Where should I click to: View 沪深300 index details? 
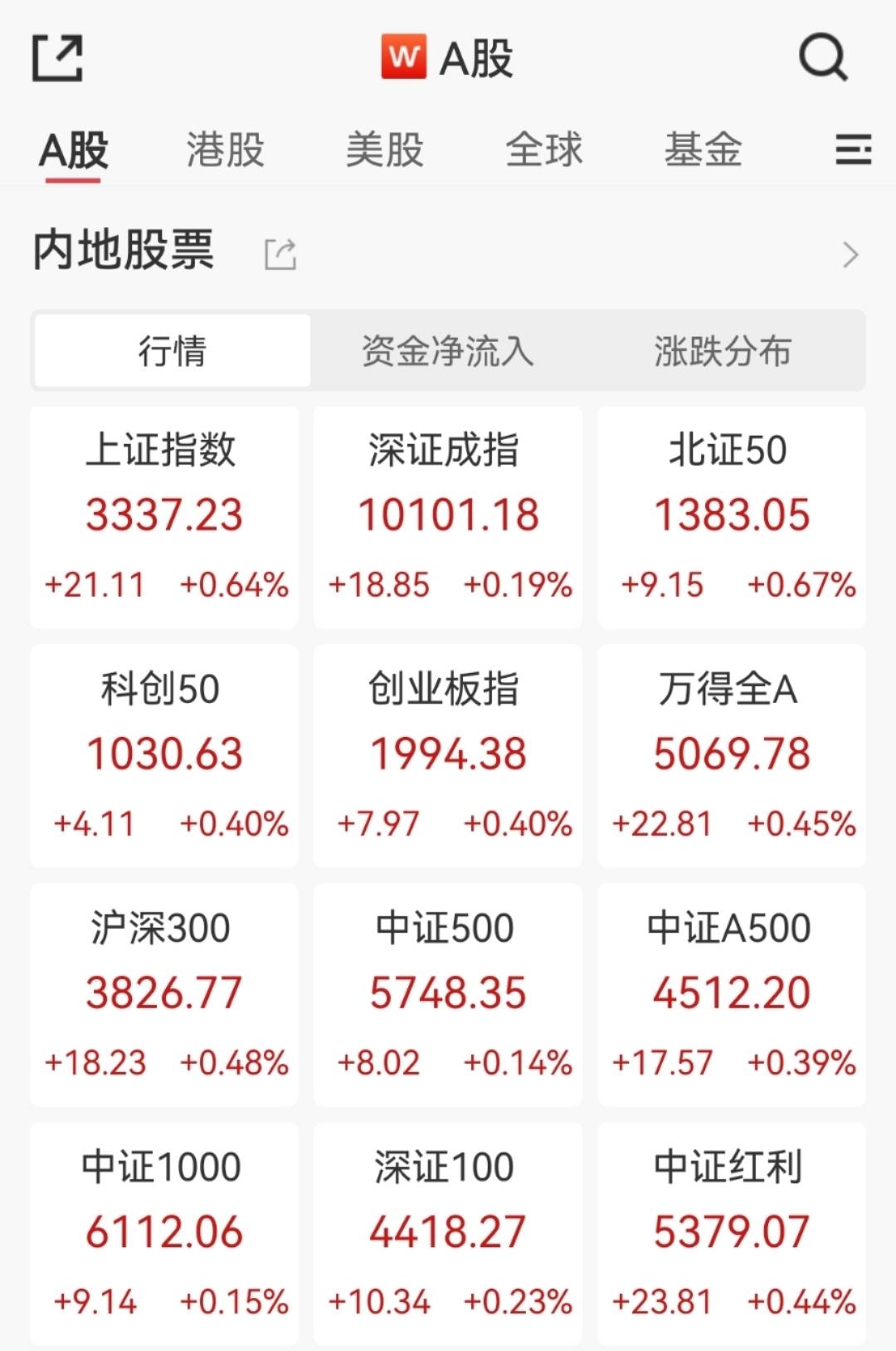point(164,995)
